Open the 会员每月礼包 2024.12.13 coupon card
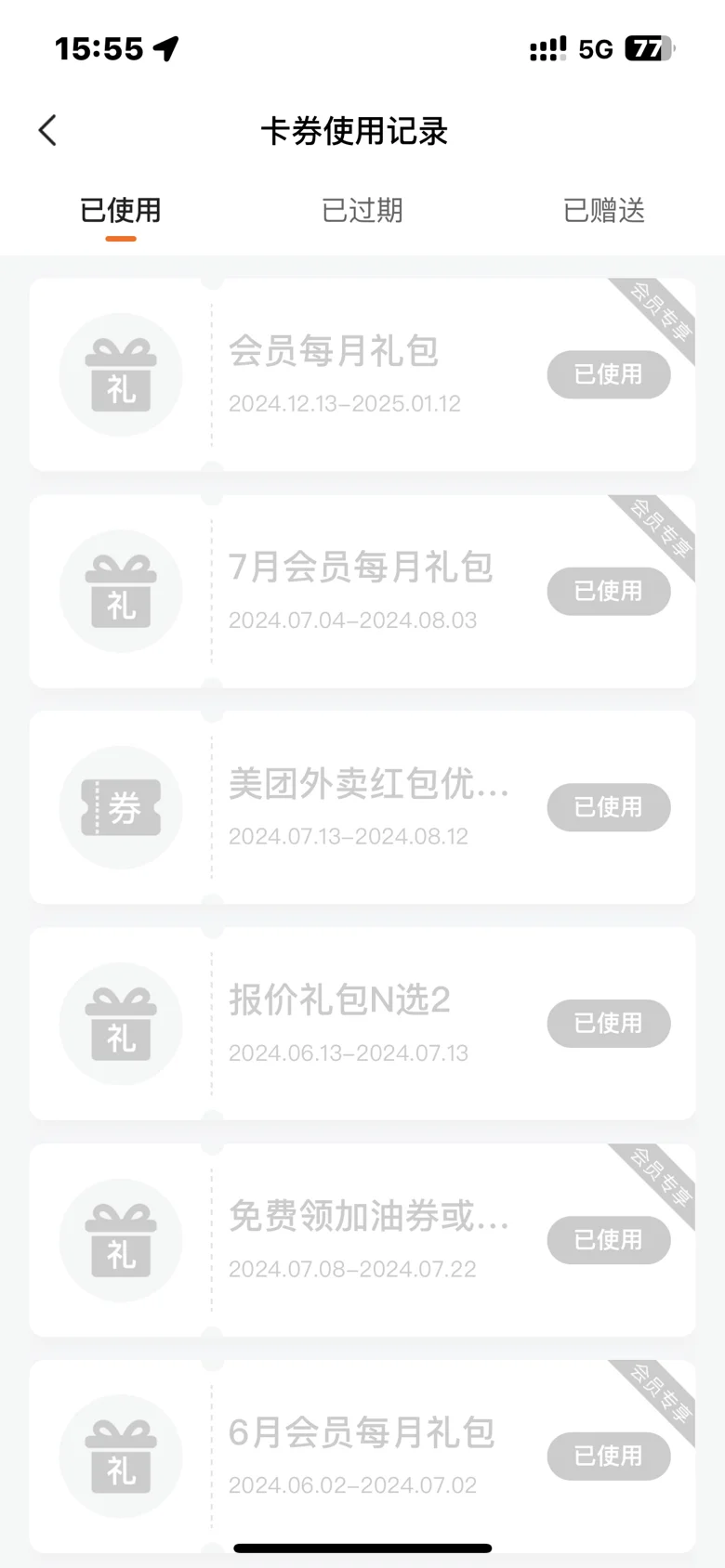 [362, 374]
